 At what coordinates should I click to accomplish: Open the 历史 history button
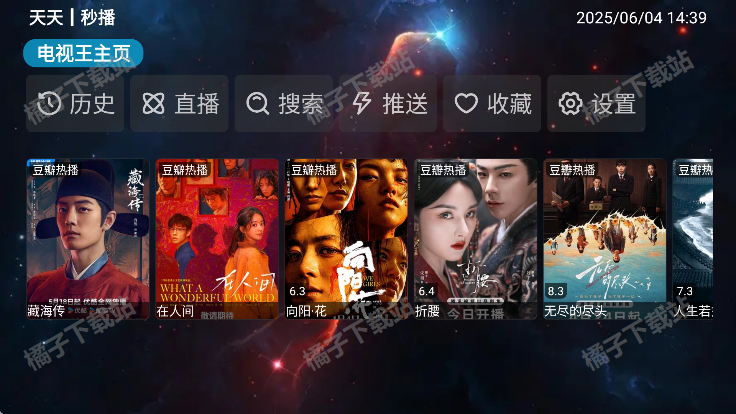click(x=75, y=104)
